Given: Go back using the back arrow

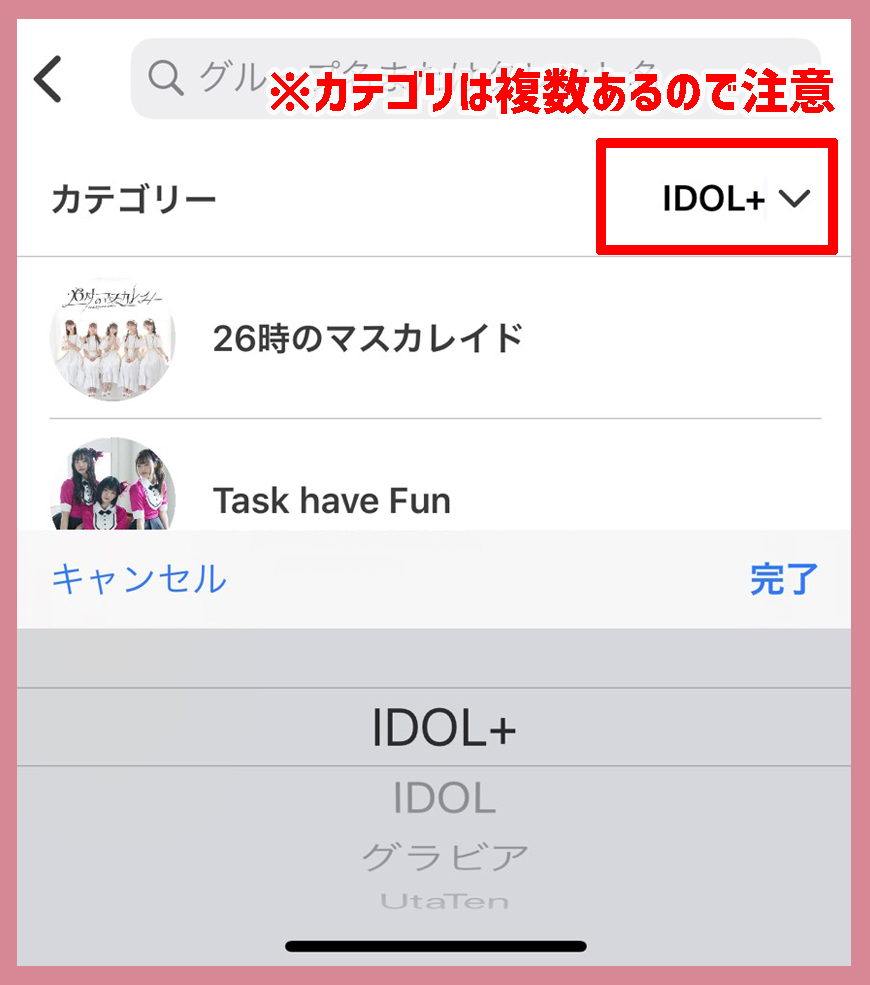Looking at the screenshot, I should 48,79.
